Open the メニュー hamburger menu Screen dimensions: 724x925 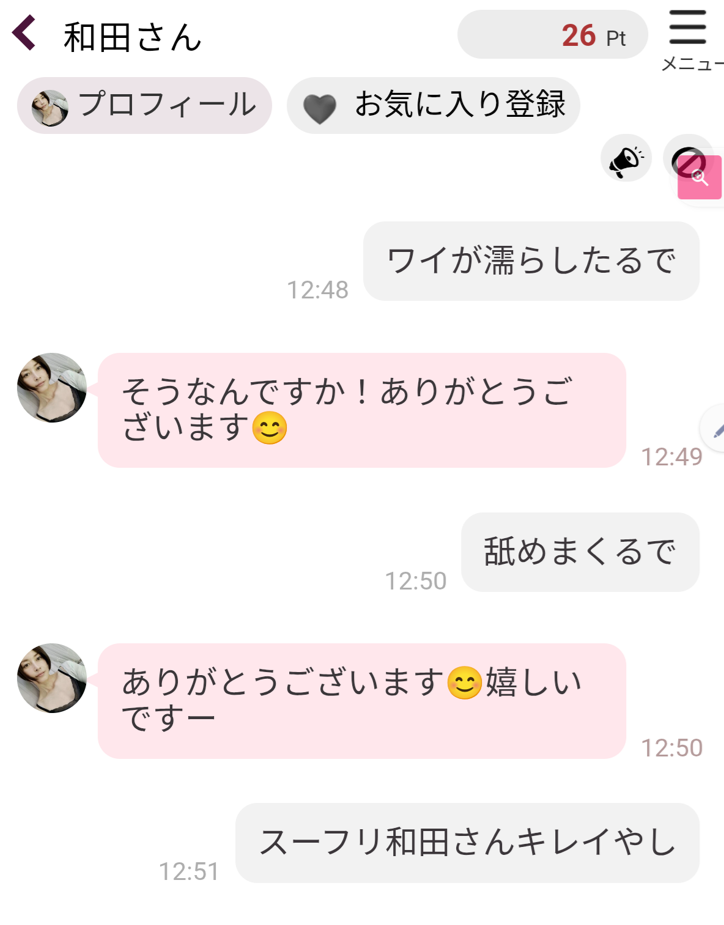point(688,38)
